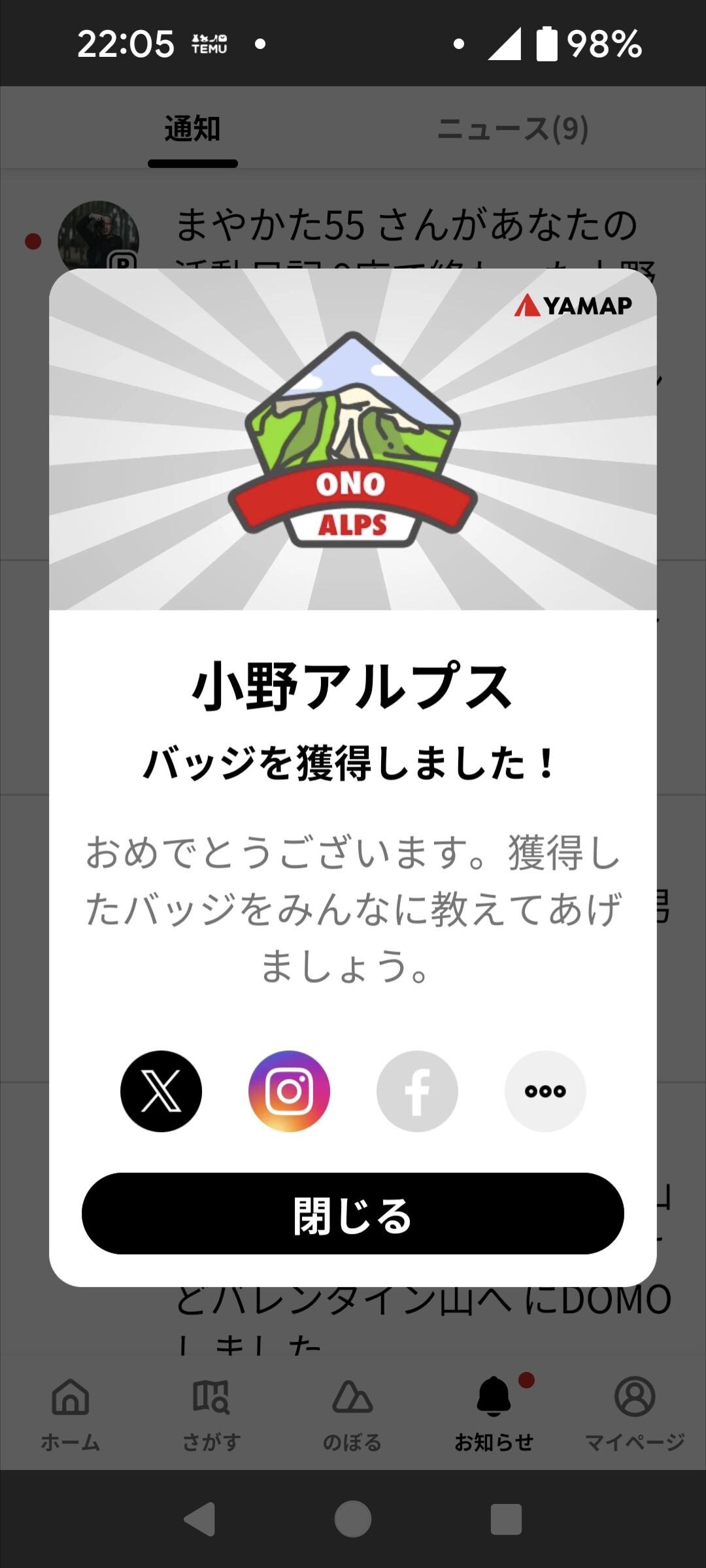Share the badge on Facebook
The height and width of the screenshot is (1568, 706).
point(417,1089)
